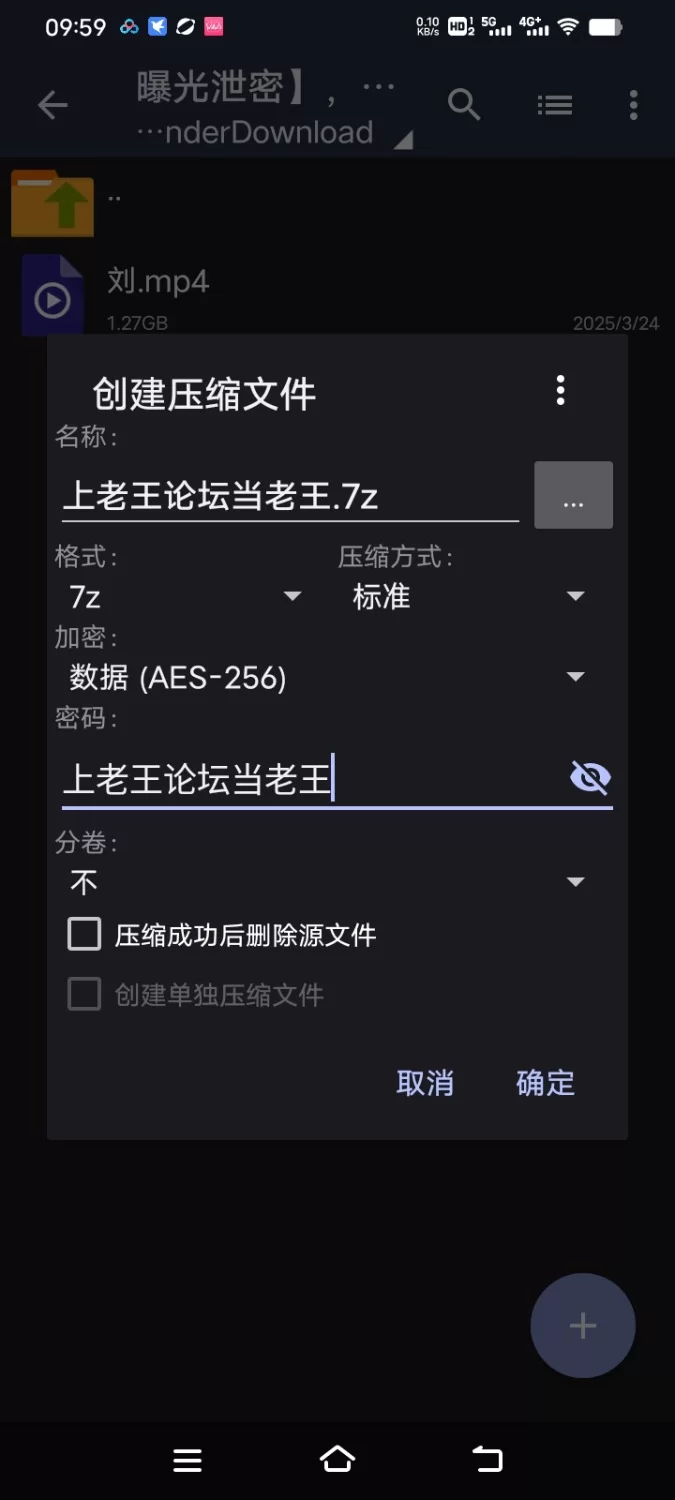Viewport: 675px width, 1500px height.
Task: Confirm archive creation with 确定
Action: pyautogui.click(x=545, y=1083)
